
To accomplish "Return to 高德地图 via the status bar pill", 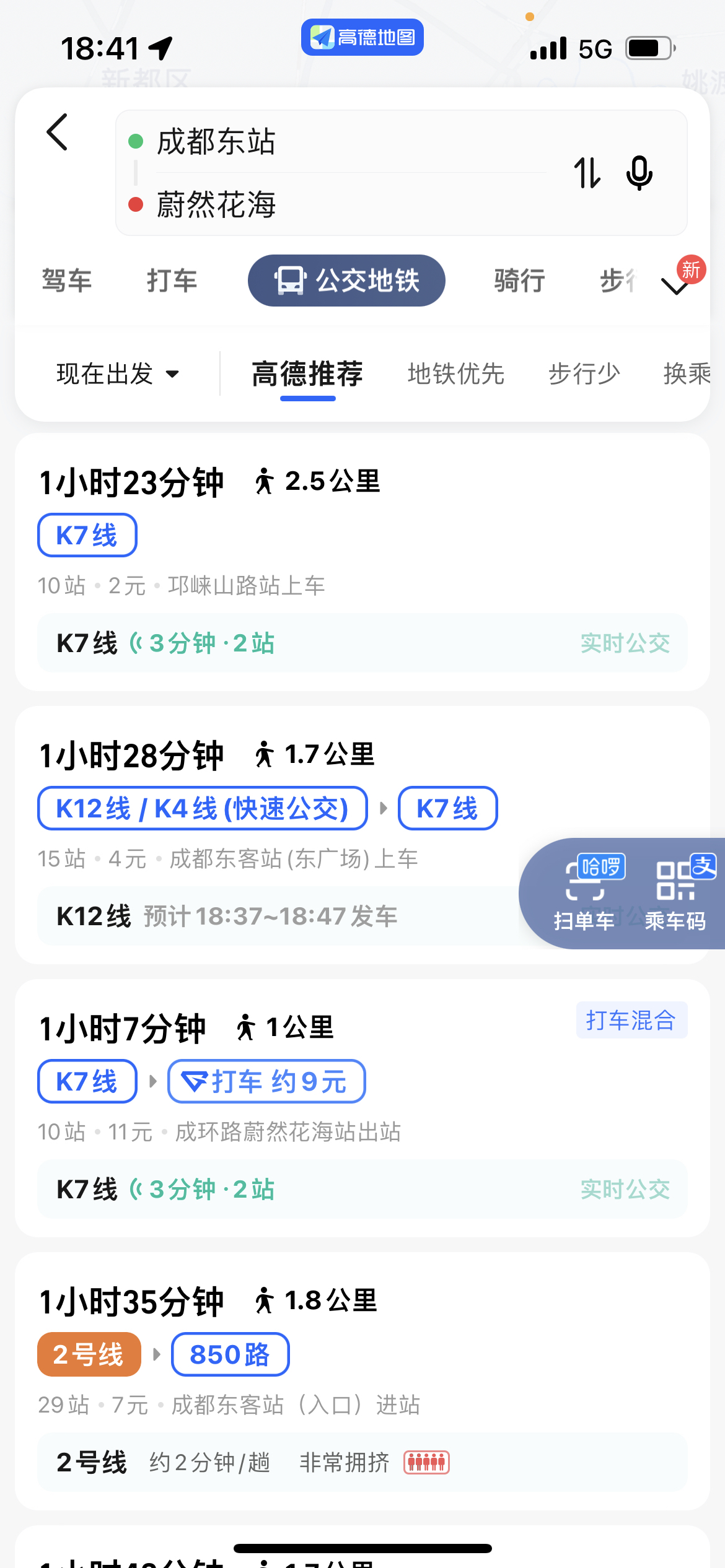I will tap(362, 37).
